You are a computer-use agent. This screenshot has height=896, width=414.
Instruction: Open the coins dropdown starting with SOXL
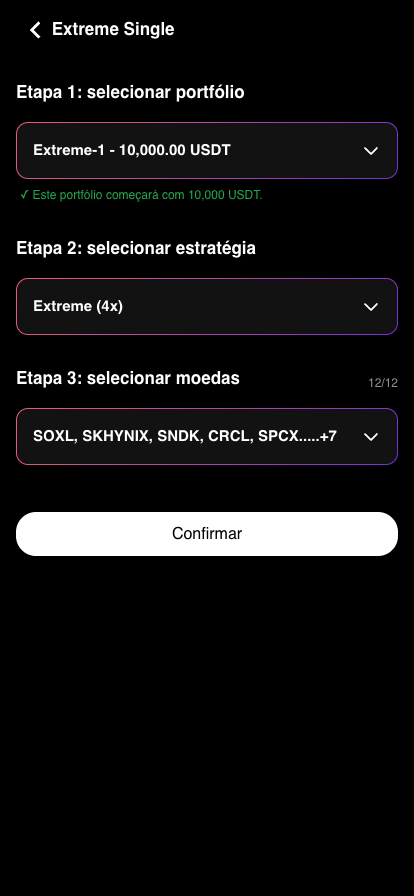point(207,437)
